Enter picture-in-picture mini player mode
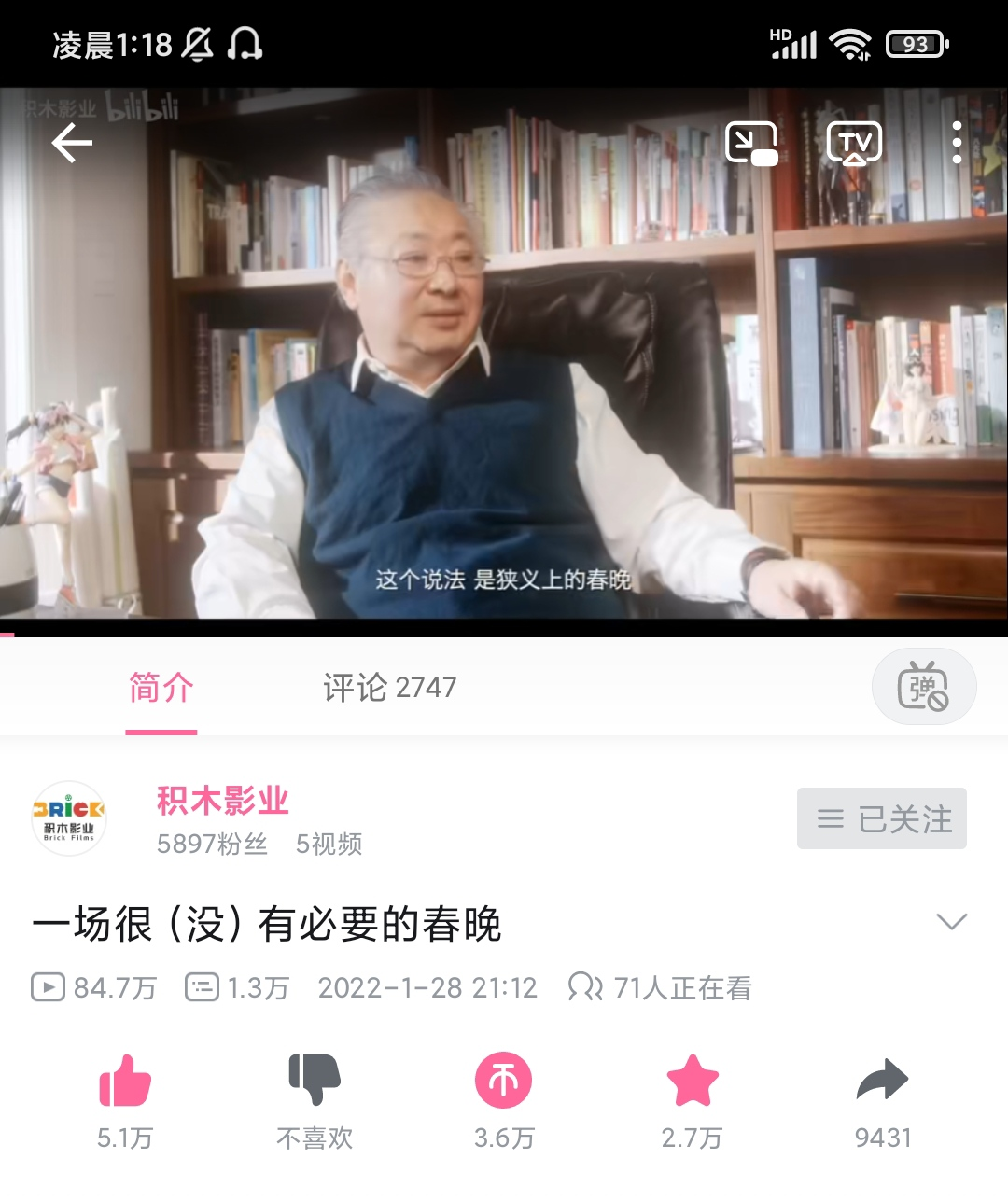 click(751, 144)
